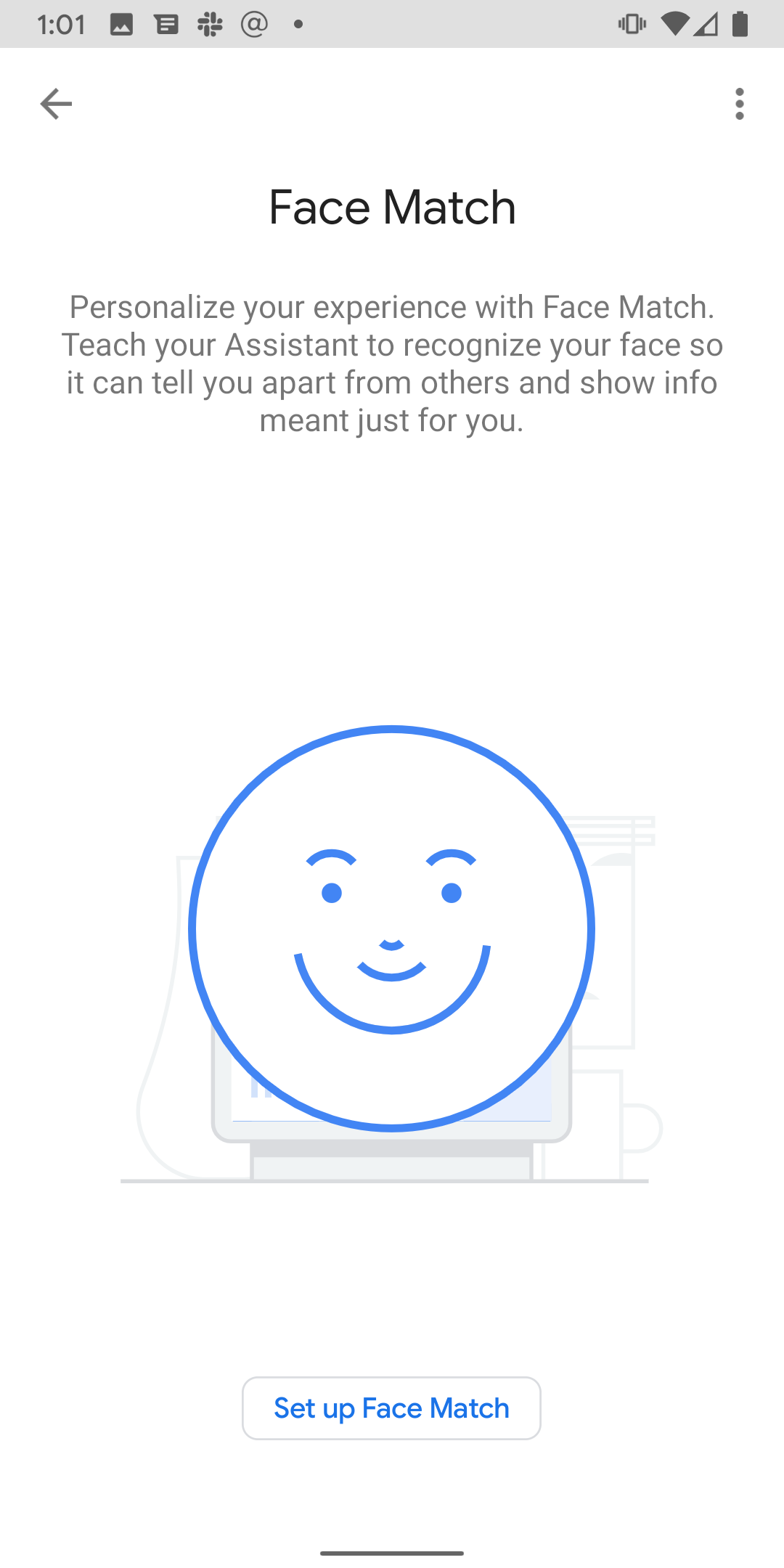The image size is (784, 1568).
Task: Tap the screenshot notification icon
Action: [x=121, y=24]
